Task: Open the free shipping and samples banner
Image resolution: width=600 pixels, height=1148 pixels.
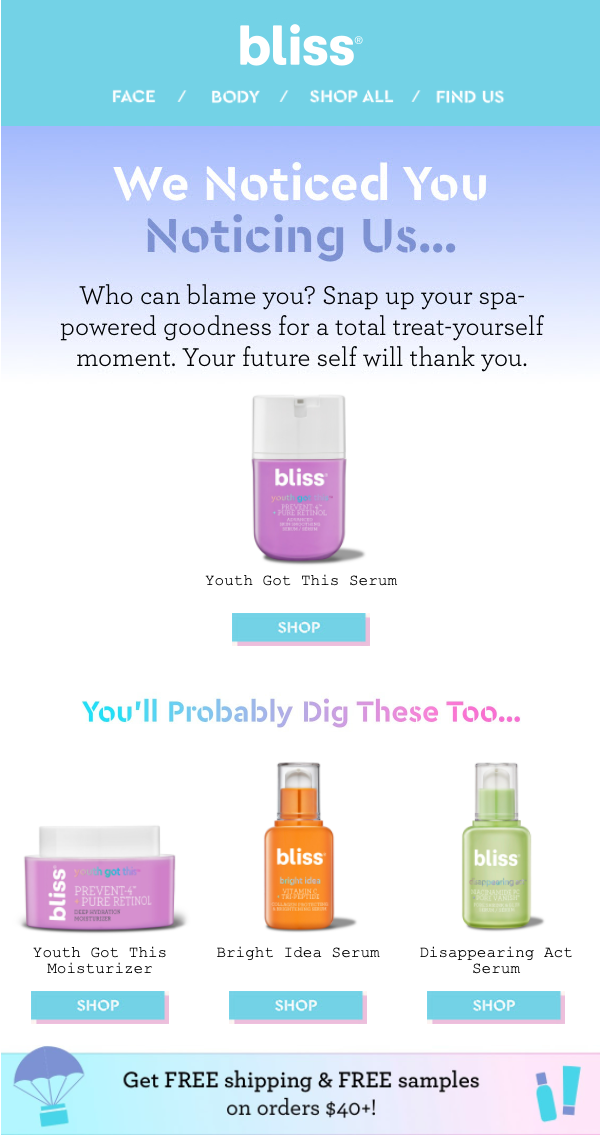Action: pos(300,1093)
